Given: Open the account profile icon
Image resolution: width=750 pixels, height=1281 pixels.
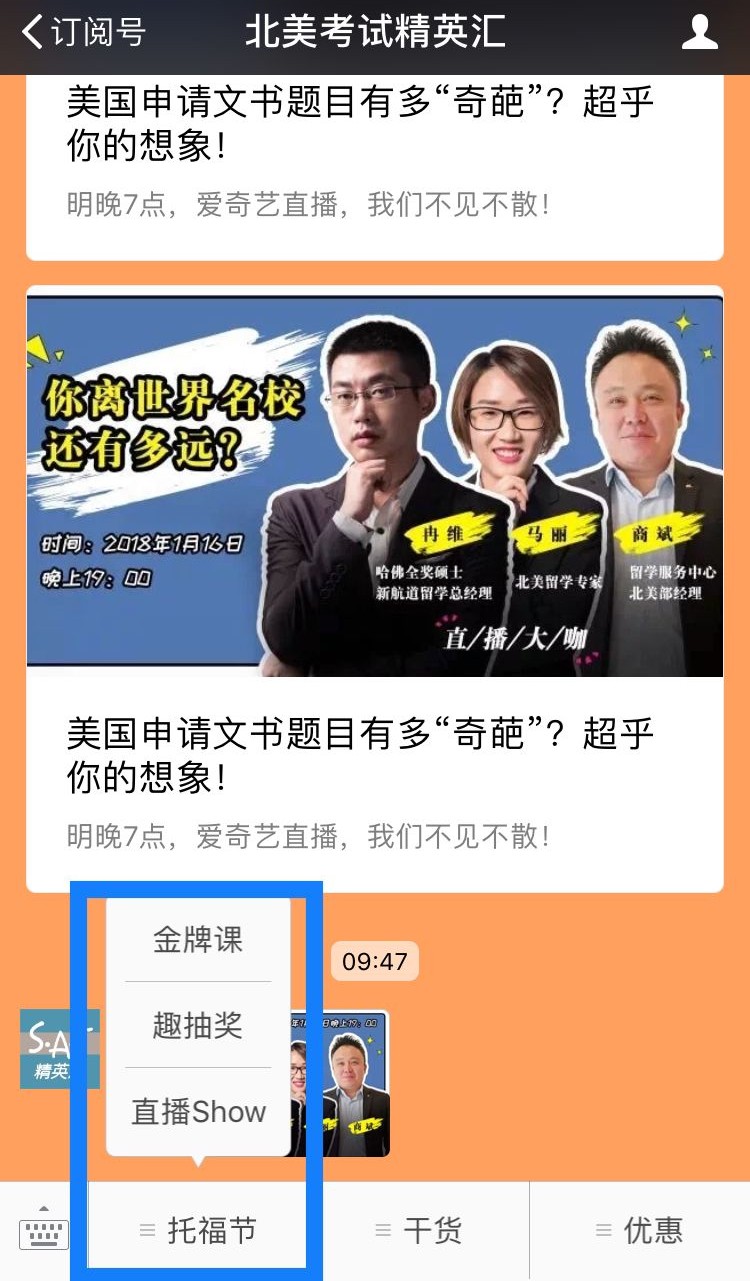Looking at the screenshot, I should [699, 32].
